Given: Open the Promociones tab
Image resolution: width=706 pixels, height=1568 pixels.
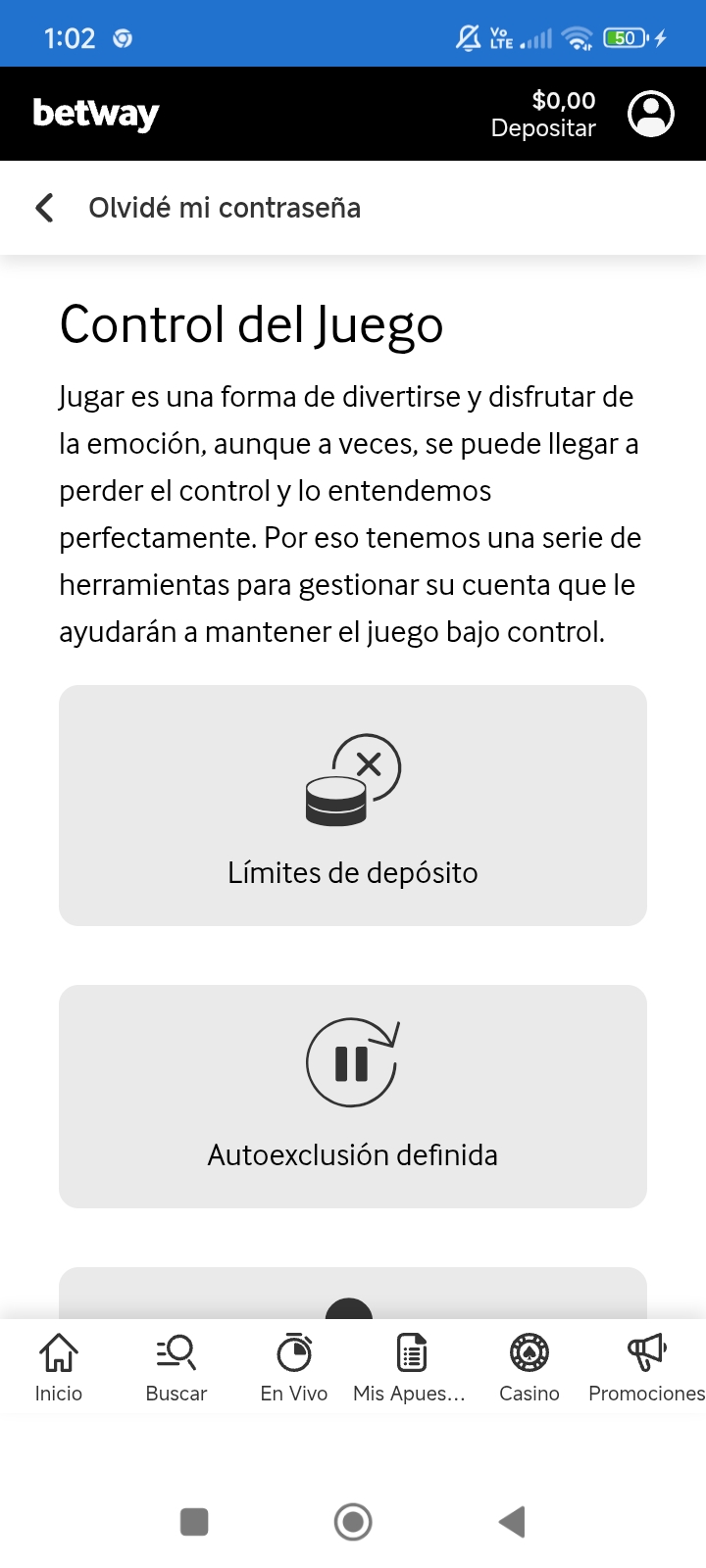Looking at the screenshot, I should tap(646, 1367).
